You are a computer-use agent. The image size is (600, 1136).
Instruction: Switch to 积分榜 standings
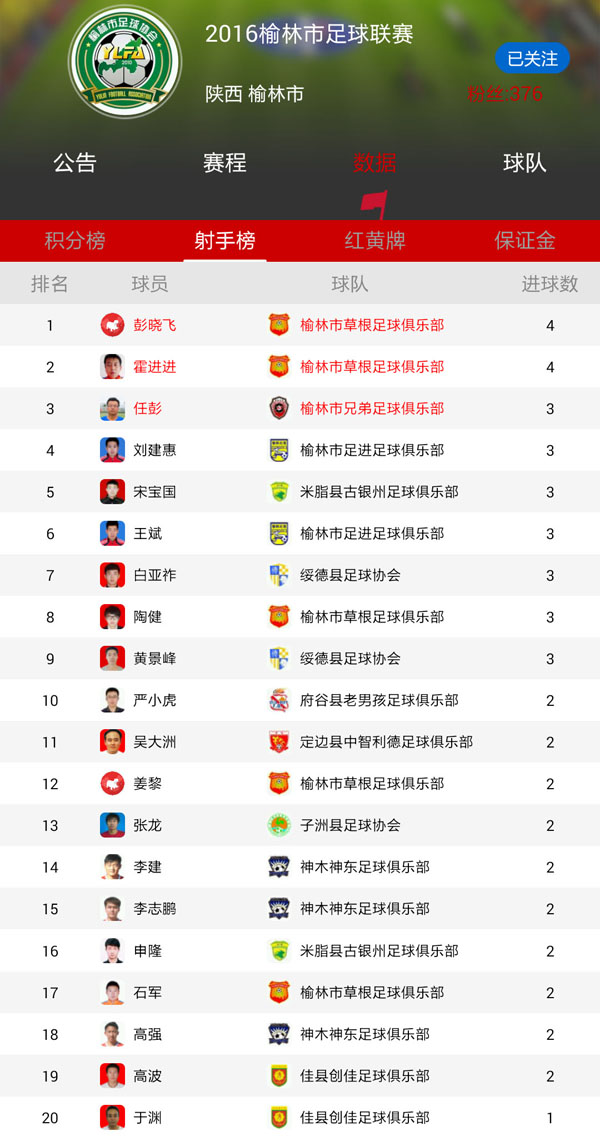pos(75,241)
